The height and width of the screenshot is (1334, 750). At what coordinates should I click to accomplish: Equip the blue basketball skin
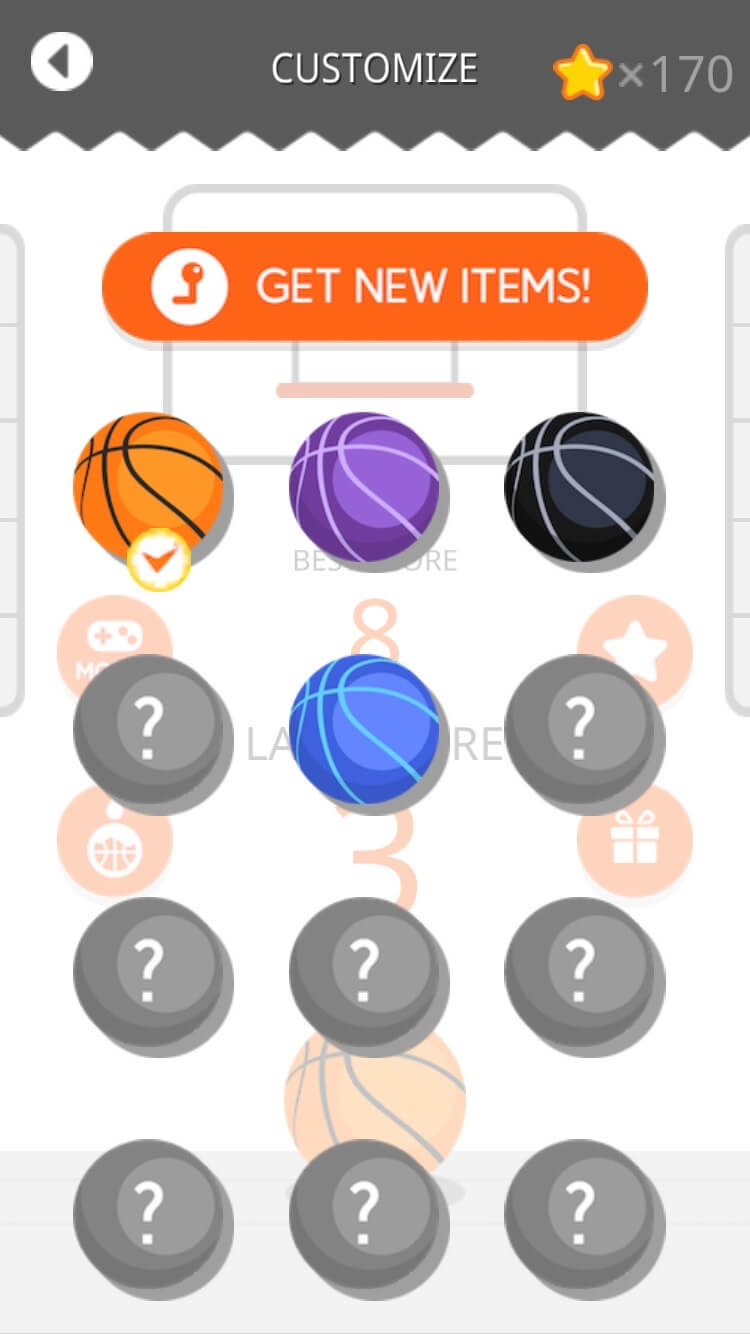tap(364, 729)
